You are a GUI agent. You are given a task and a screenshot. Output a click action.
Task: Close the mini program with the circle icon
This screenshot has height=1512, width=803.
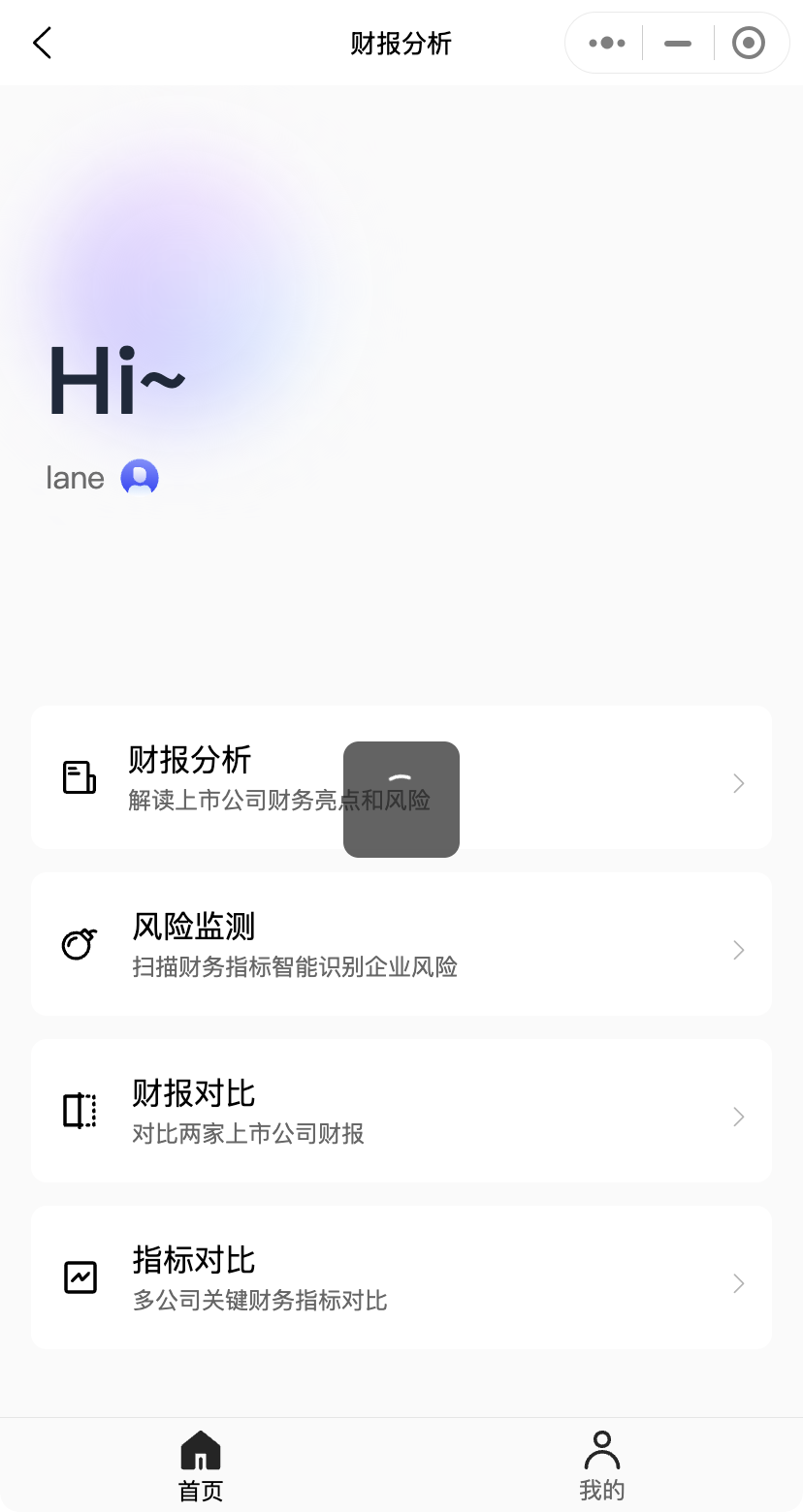[748, 44]
